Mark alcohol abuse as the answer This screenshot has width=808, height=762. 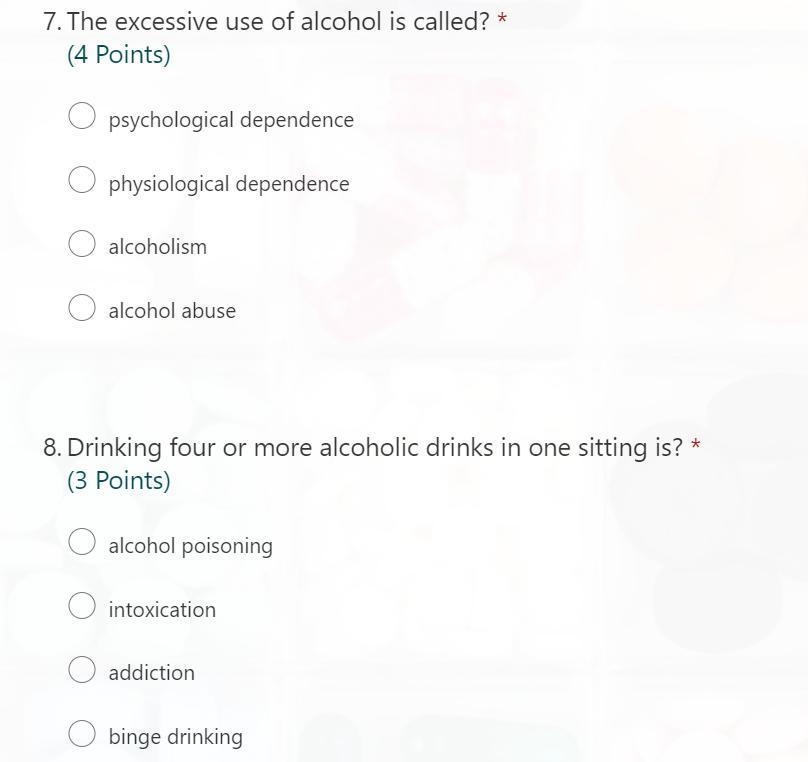[x=82, y=308]
